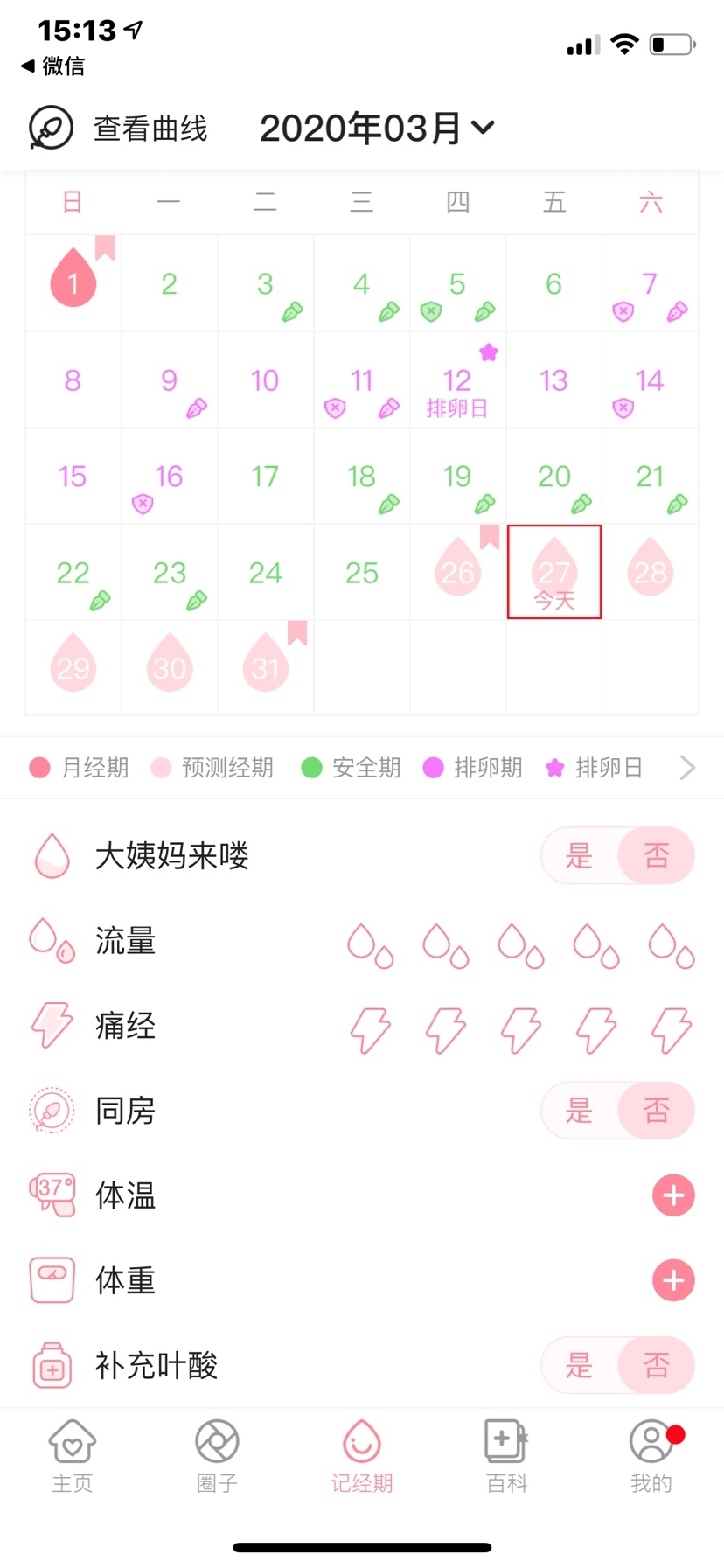Add a 体温 record
This screenshot has width=724, height=1568.
point(673,1195)
